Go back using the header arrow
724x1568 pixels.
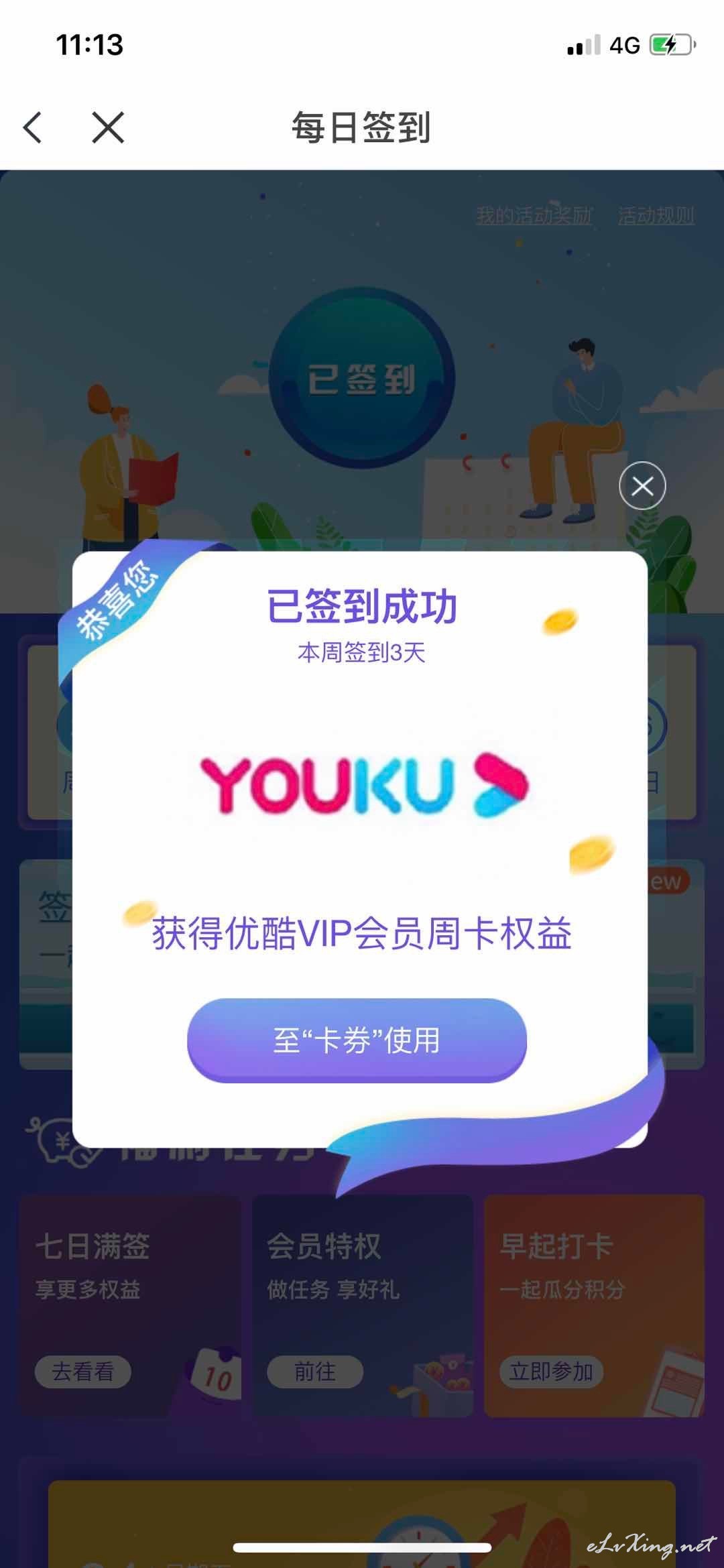click(32, 127)
